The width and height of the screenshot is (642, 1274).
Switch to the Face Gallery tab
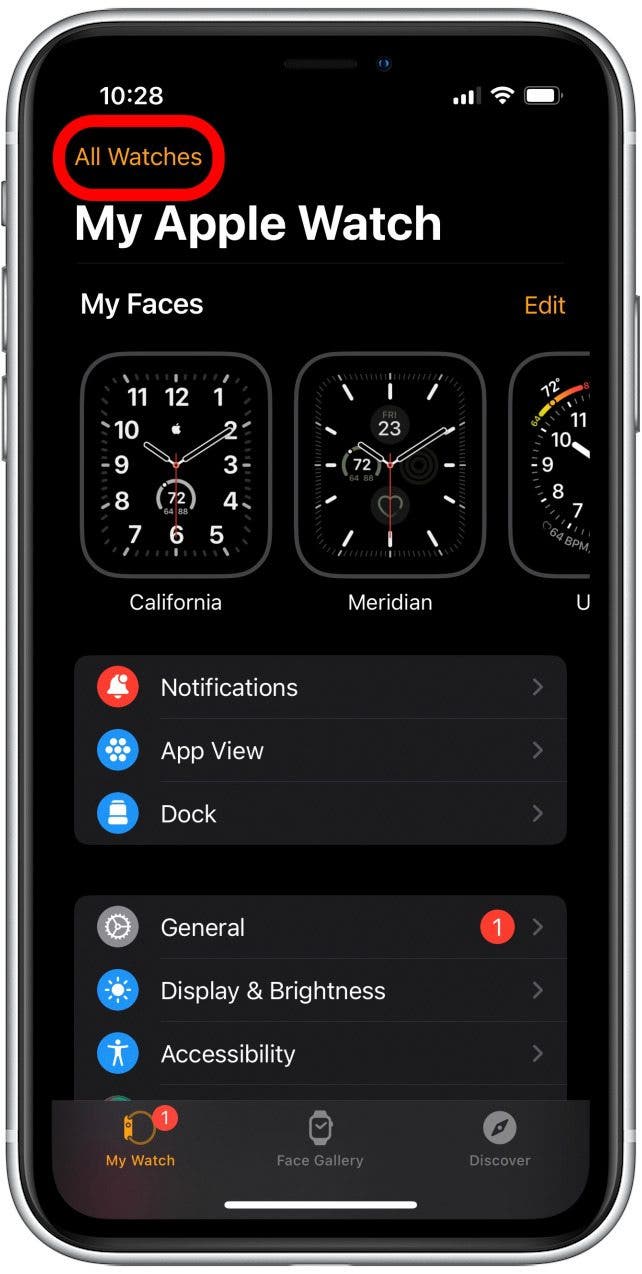pyautogui.click(x=320, y=1138)
